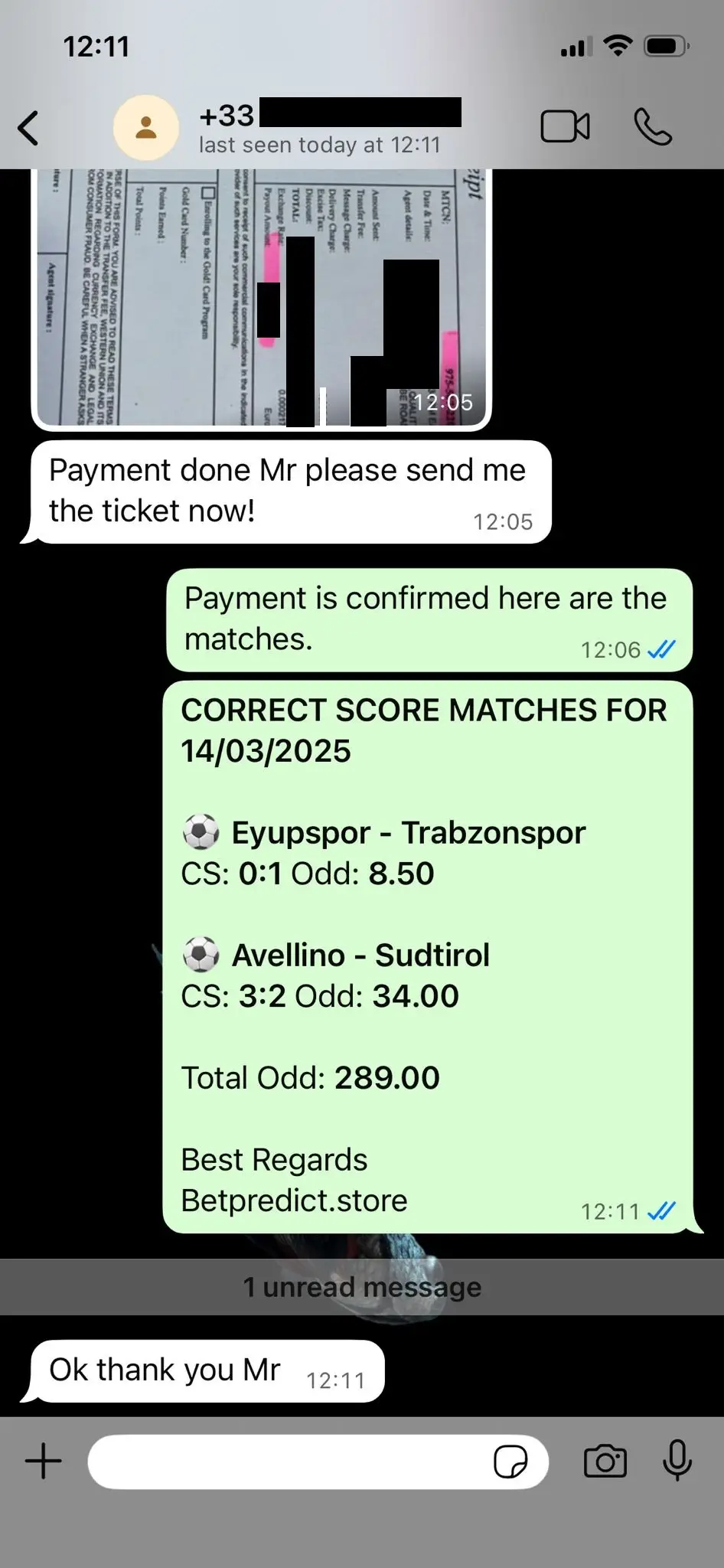Start a video call with this contact
Screen dimensions: 724x1568
click(565, 127)
